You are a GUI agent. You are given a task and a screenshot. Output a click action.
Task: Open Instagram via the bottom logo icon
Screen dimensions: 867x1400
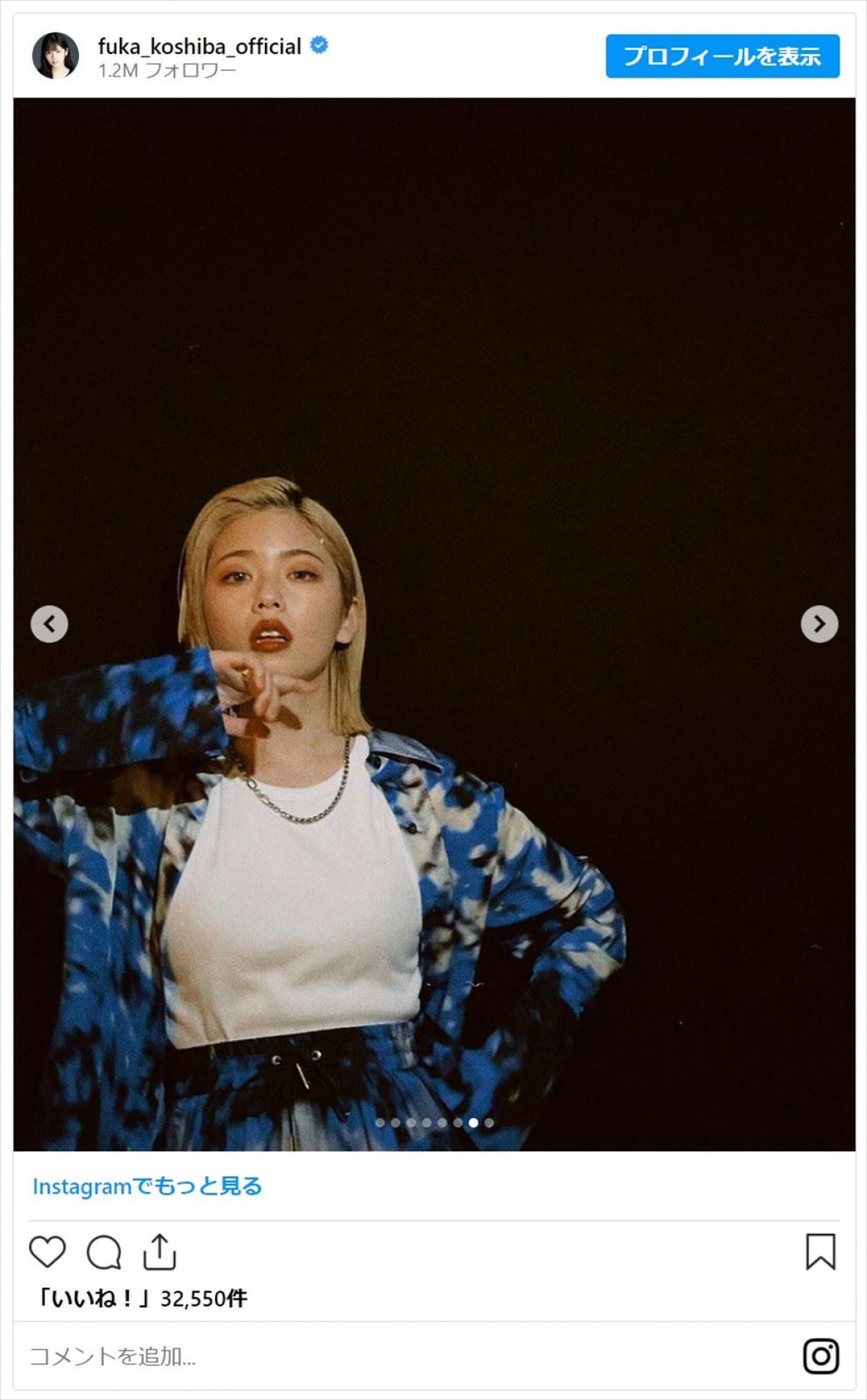pos(820,1356)
